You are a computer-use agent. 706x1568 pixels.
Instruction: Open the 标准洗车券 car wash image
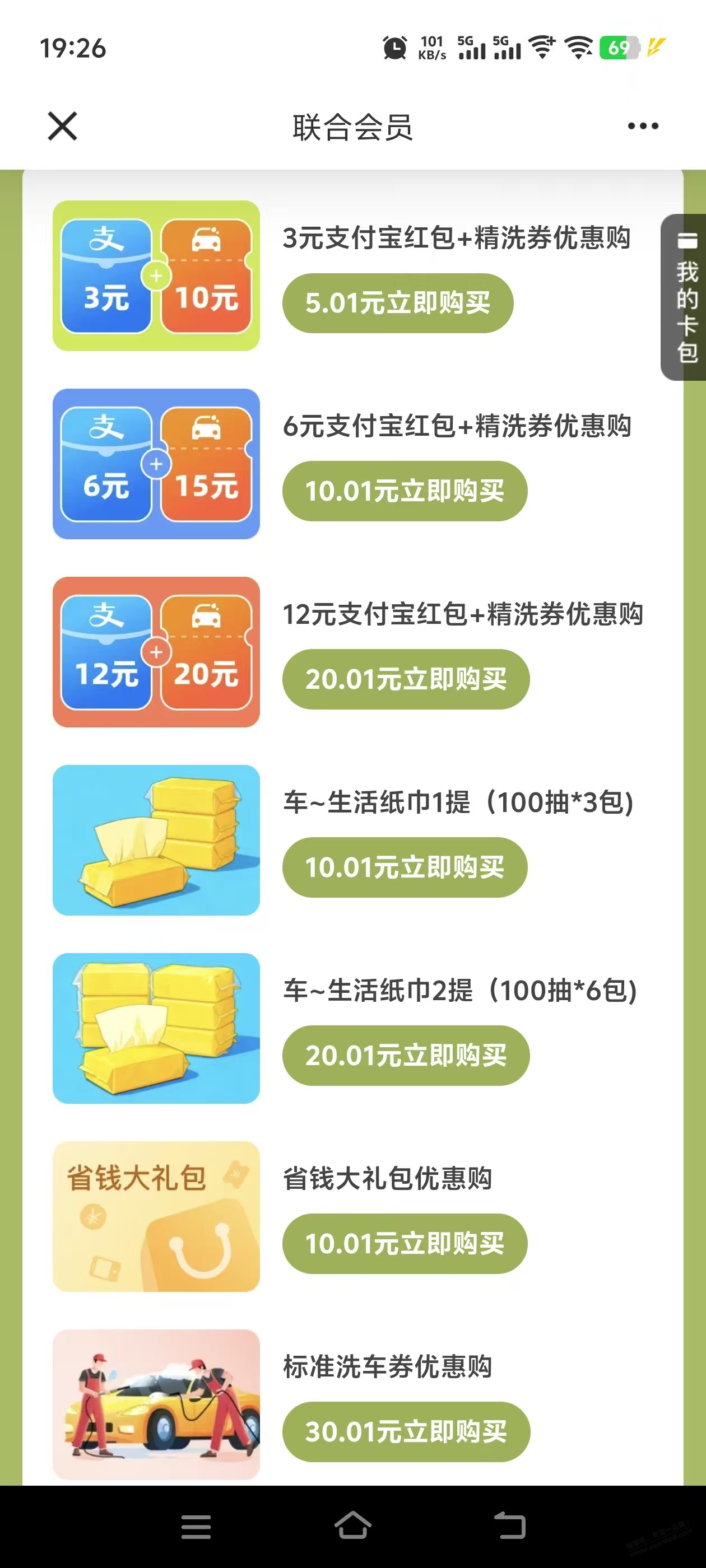click(x=156, y=1404)
